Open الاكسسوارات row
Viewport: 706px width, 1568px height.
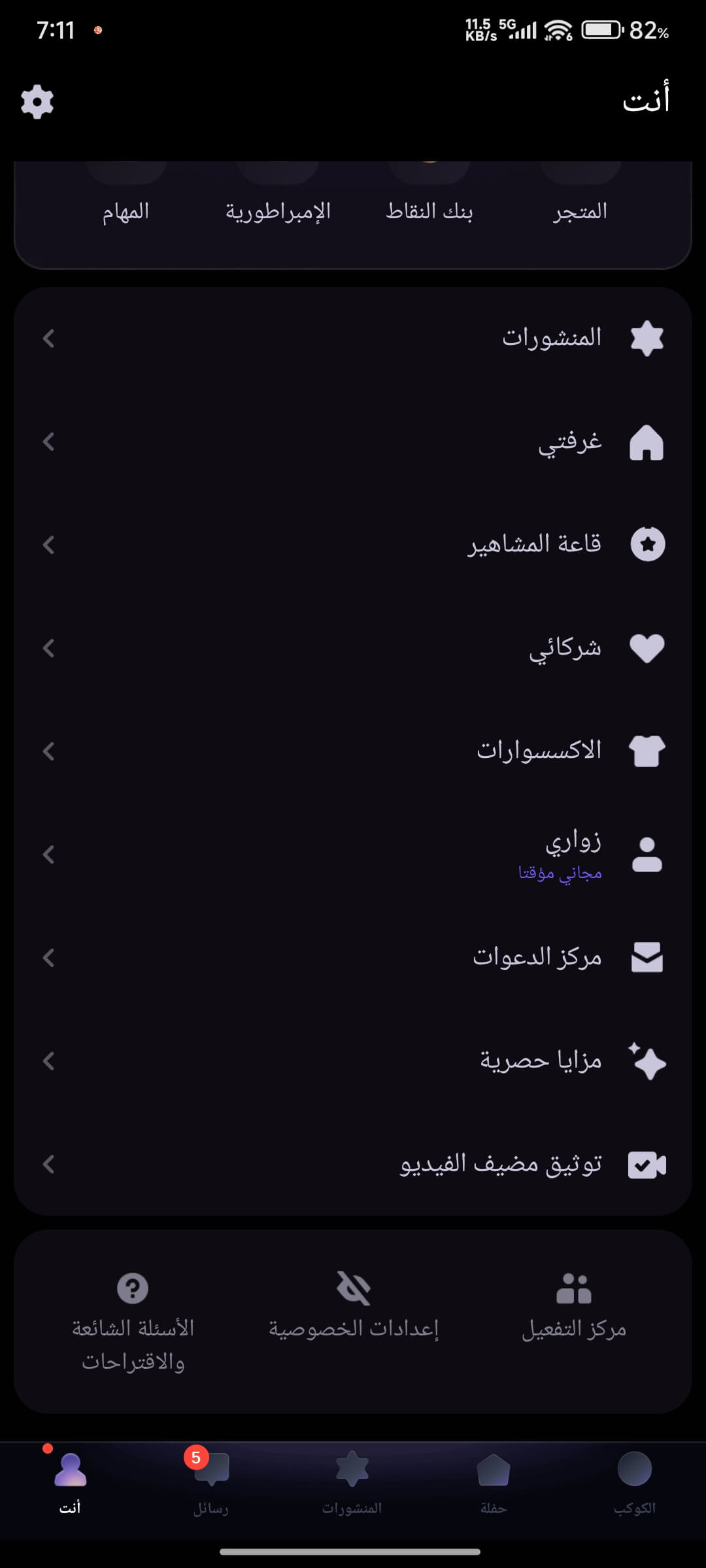pyautogui.click(x=353, y=751)
